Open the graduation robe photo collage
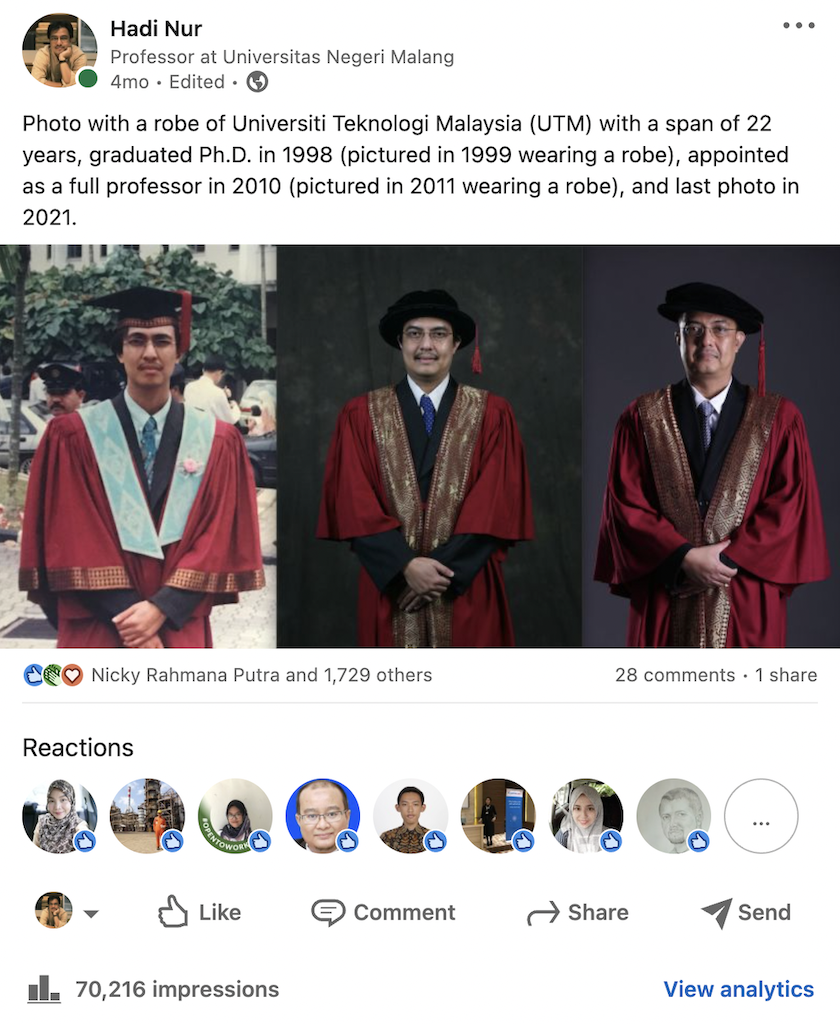 point(420,446)
